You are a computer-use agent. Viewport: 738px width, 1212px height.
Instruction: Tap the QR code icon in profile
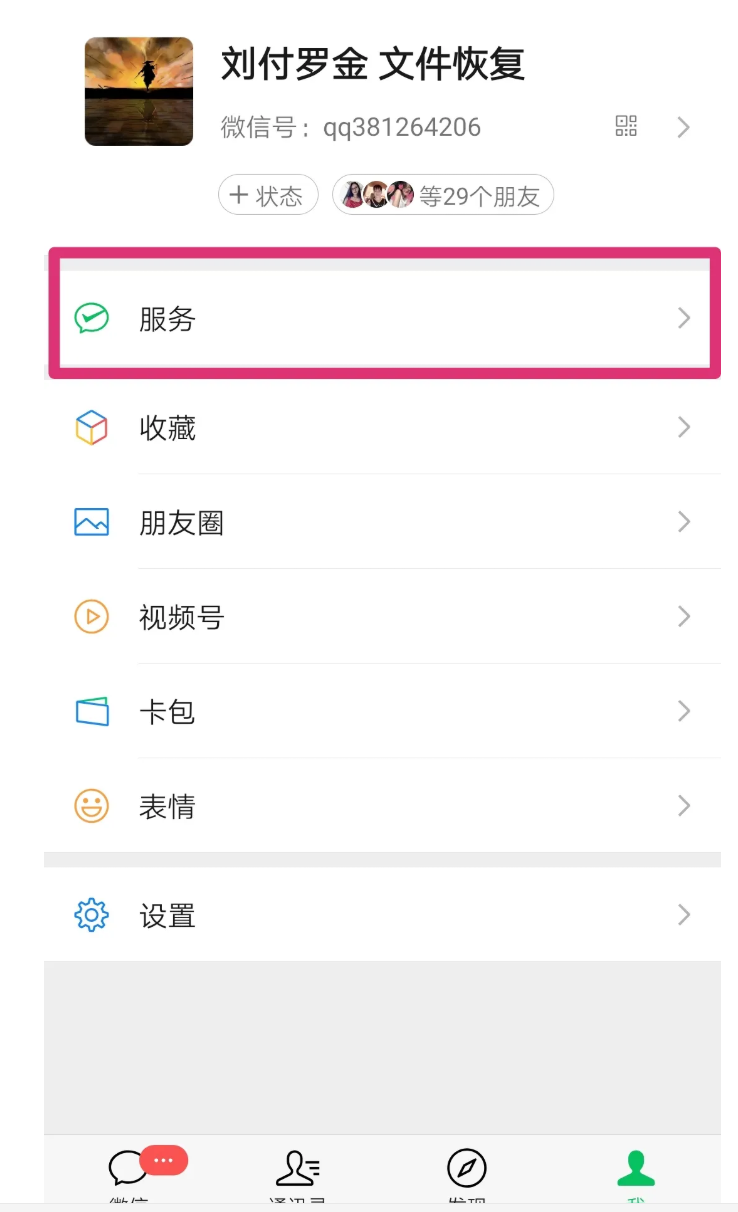626,126
